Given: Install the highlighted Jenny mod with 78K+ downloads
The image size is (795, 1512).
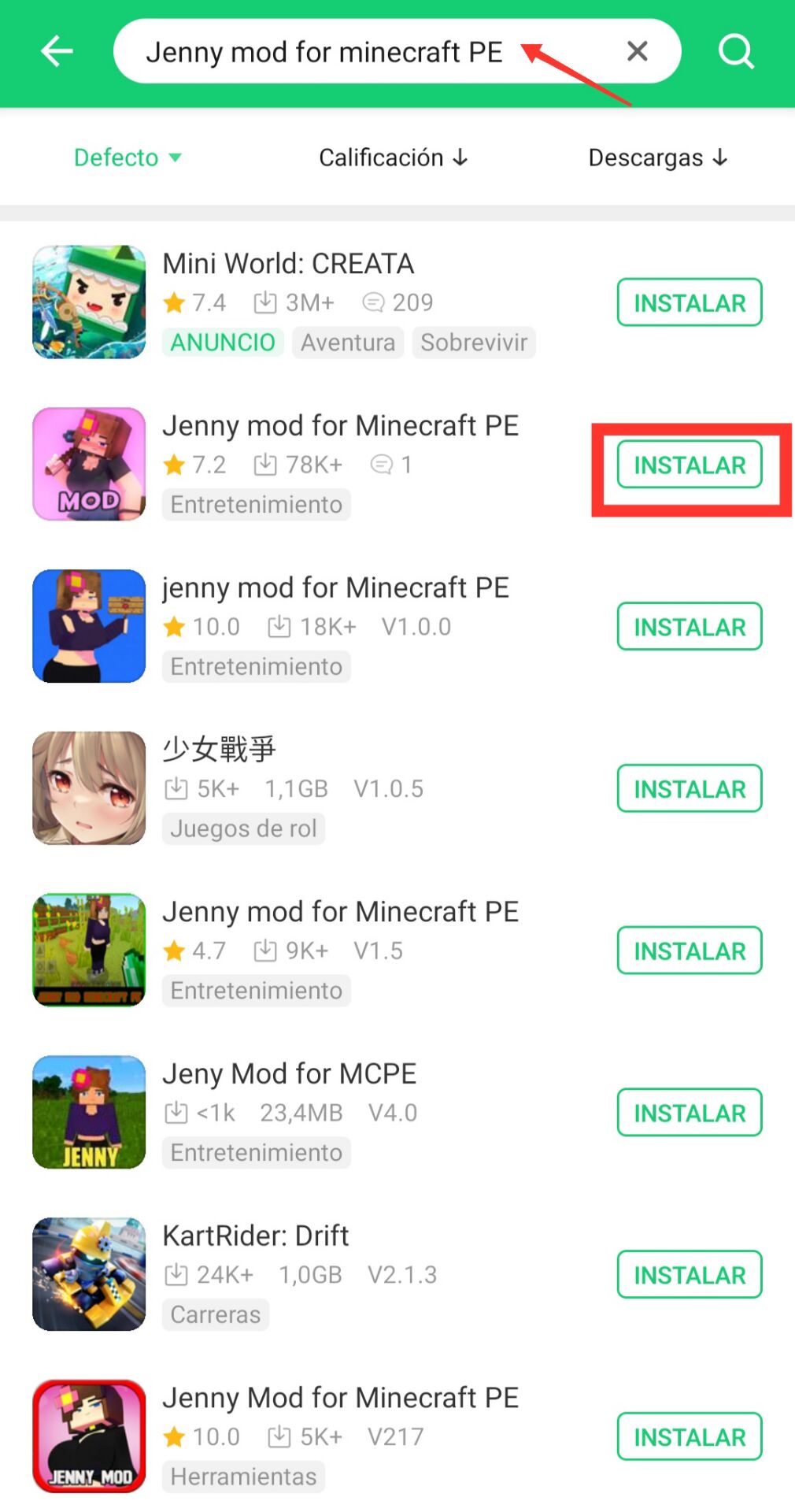Looking at the screenshot, I should (x=689, y=465).
